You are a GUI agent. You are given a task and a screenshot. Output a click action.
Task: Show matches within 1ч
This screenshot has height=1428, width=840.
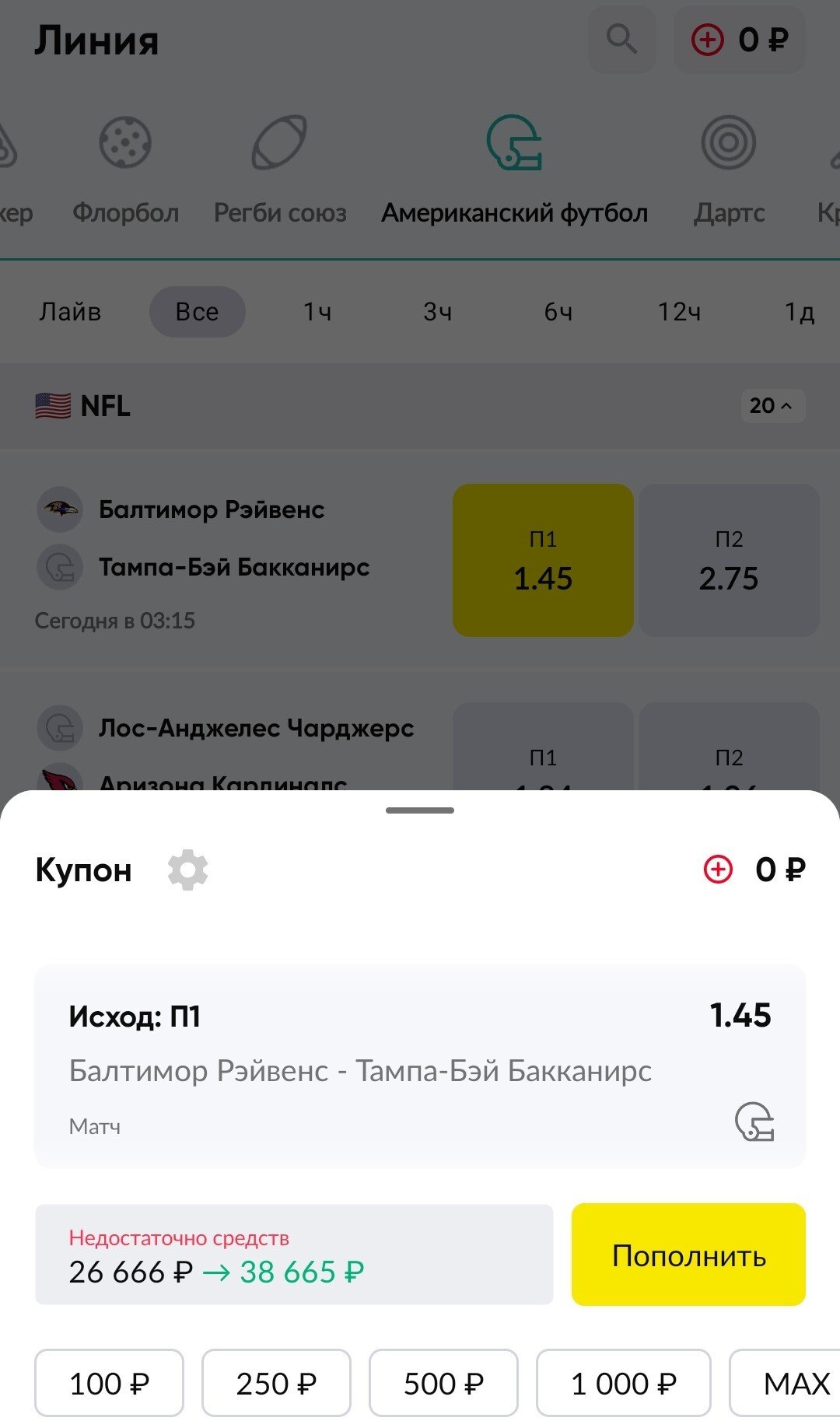(317, 312)
